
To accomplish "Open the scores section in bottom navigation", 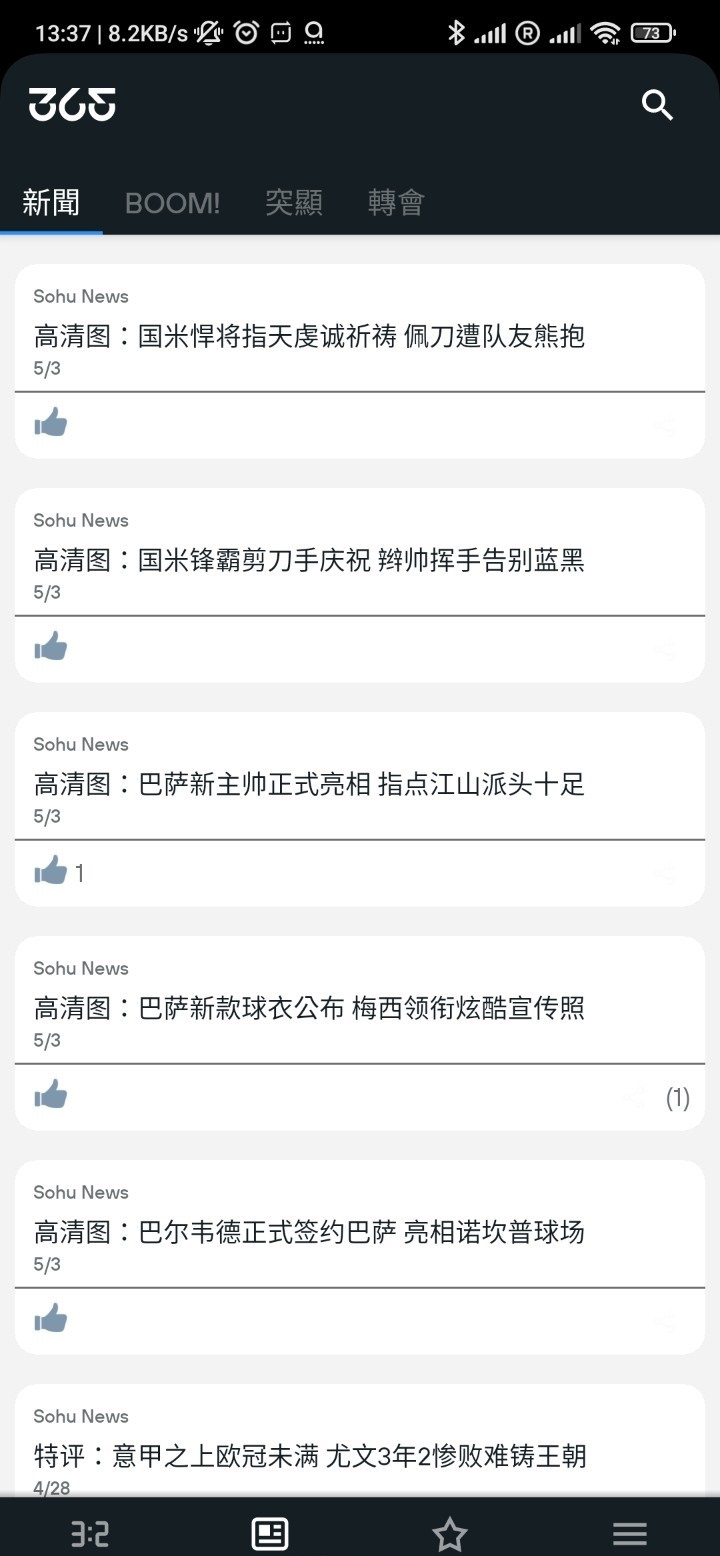I will pos(90,1532).
